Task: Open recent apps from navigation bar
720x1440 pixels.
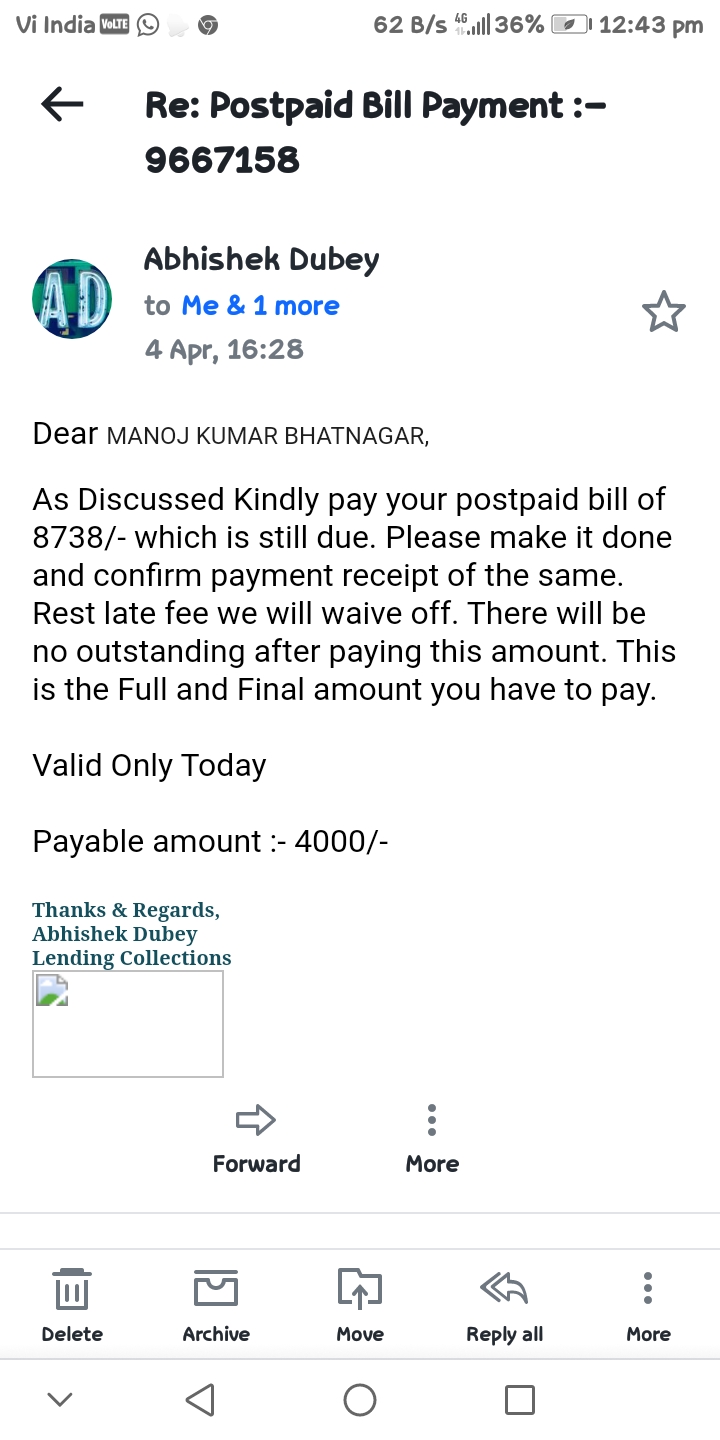Action: [519, 1400]
